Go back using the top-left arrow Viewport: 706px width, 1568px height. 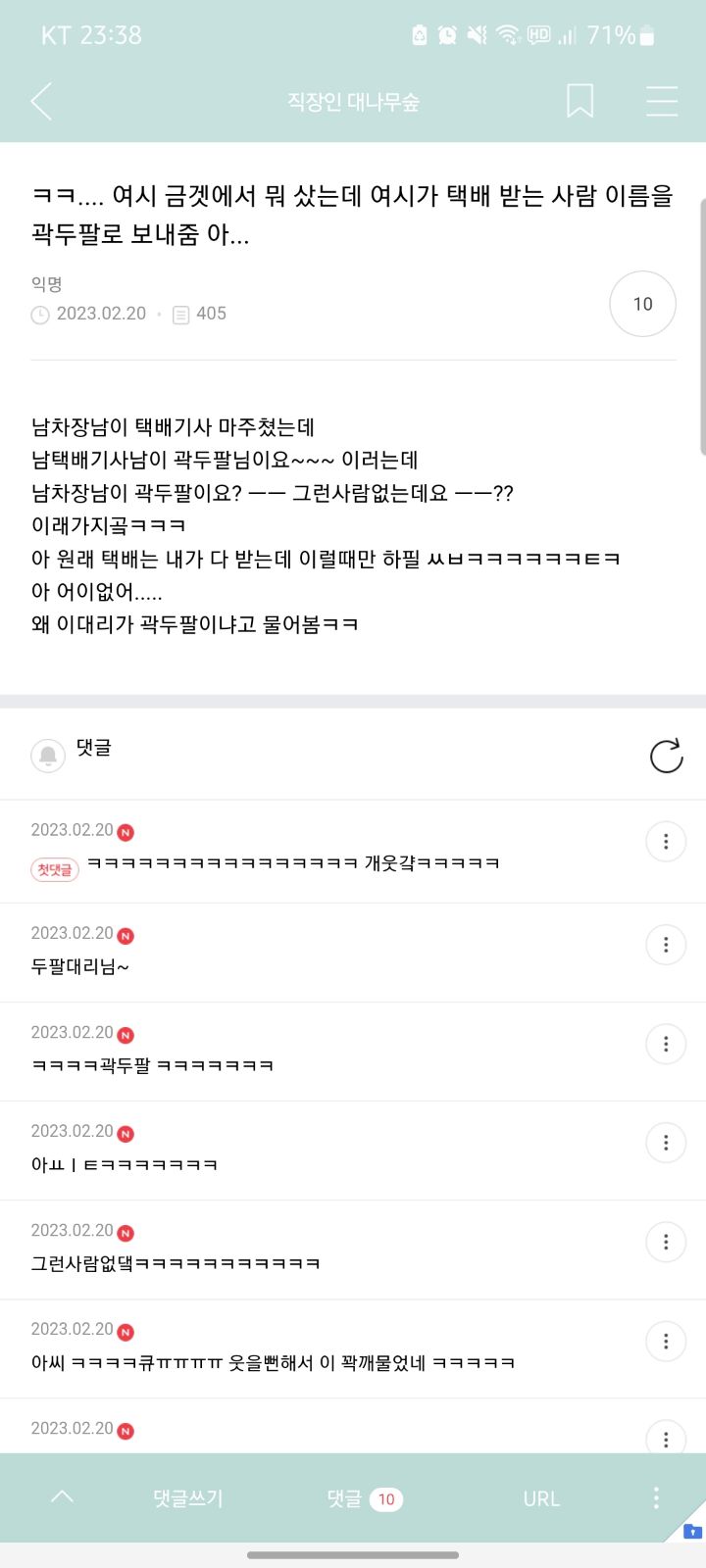tap(41, 102)
